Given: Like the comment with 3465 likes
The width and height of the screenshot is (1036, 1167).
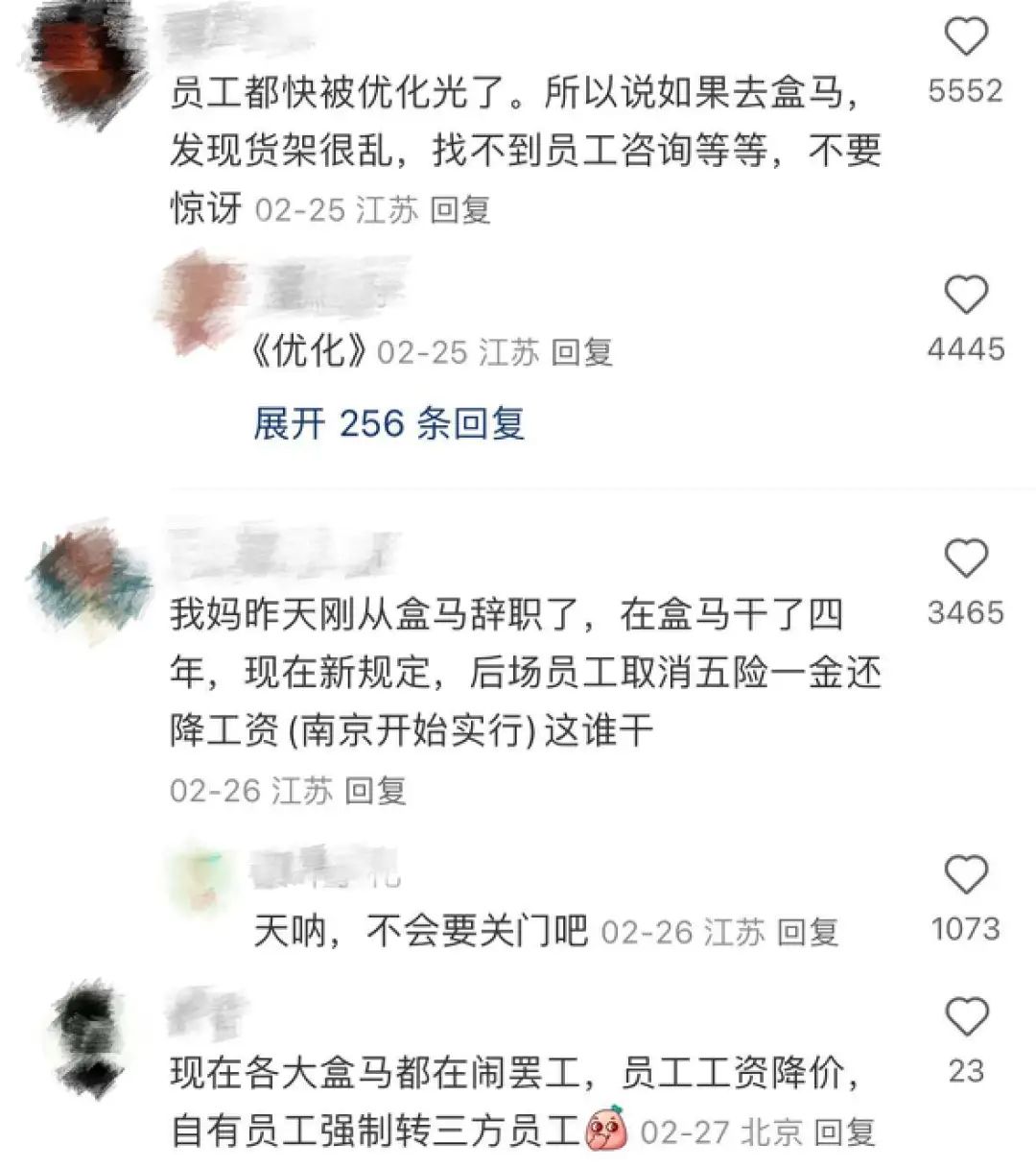Looking at the screenshot, I should (965, 559).
